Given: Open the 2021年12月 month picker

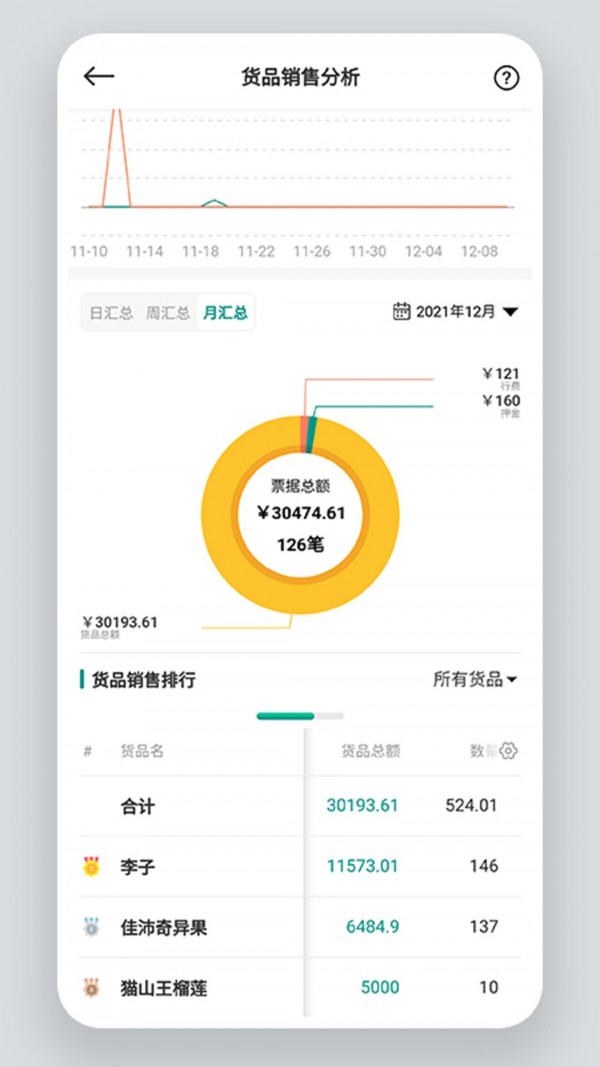Looking at the screenshot, I should pos(456,312).
